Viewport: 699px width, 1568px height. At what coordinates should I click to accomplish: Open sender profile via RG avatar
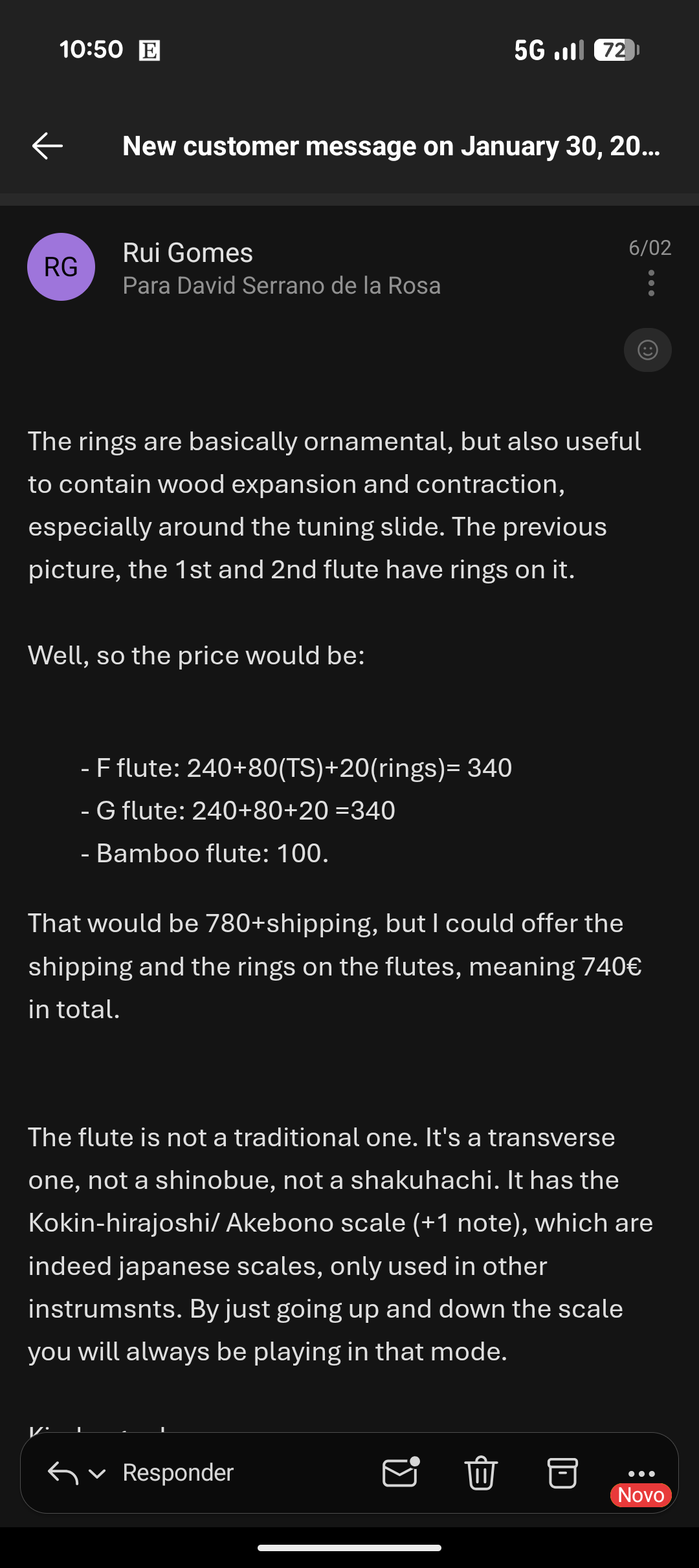(x=61, y=267)
